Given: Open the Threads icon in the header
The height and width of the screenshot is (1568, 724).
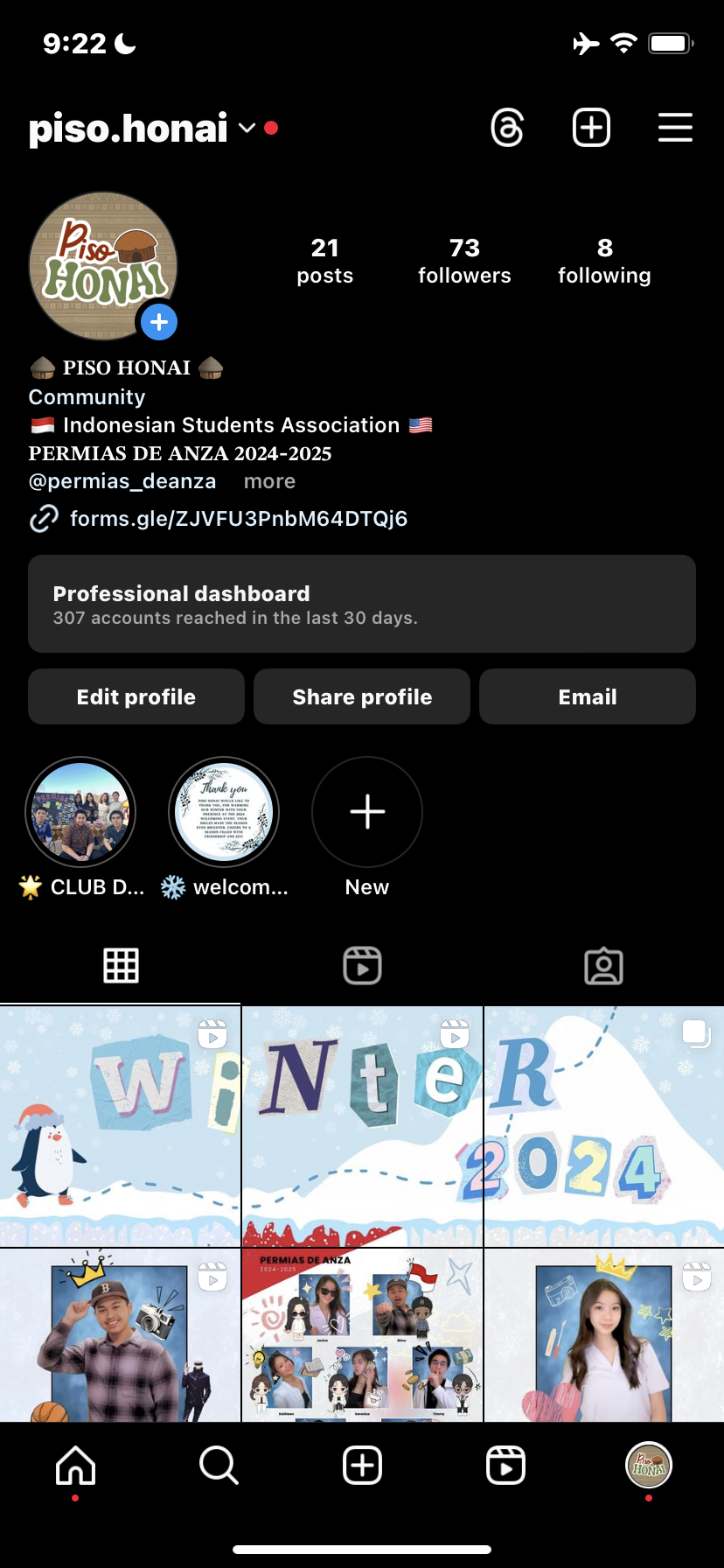Looking at the screenshot, I should click(x=507, y=128).
